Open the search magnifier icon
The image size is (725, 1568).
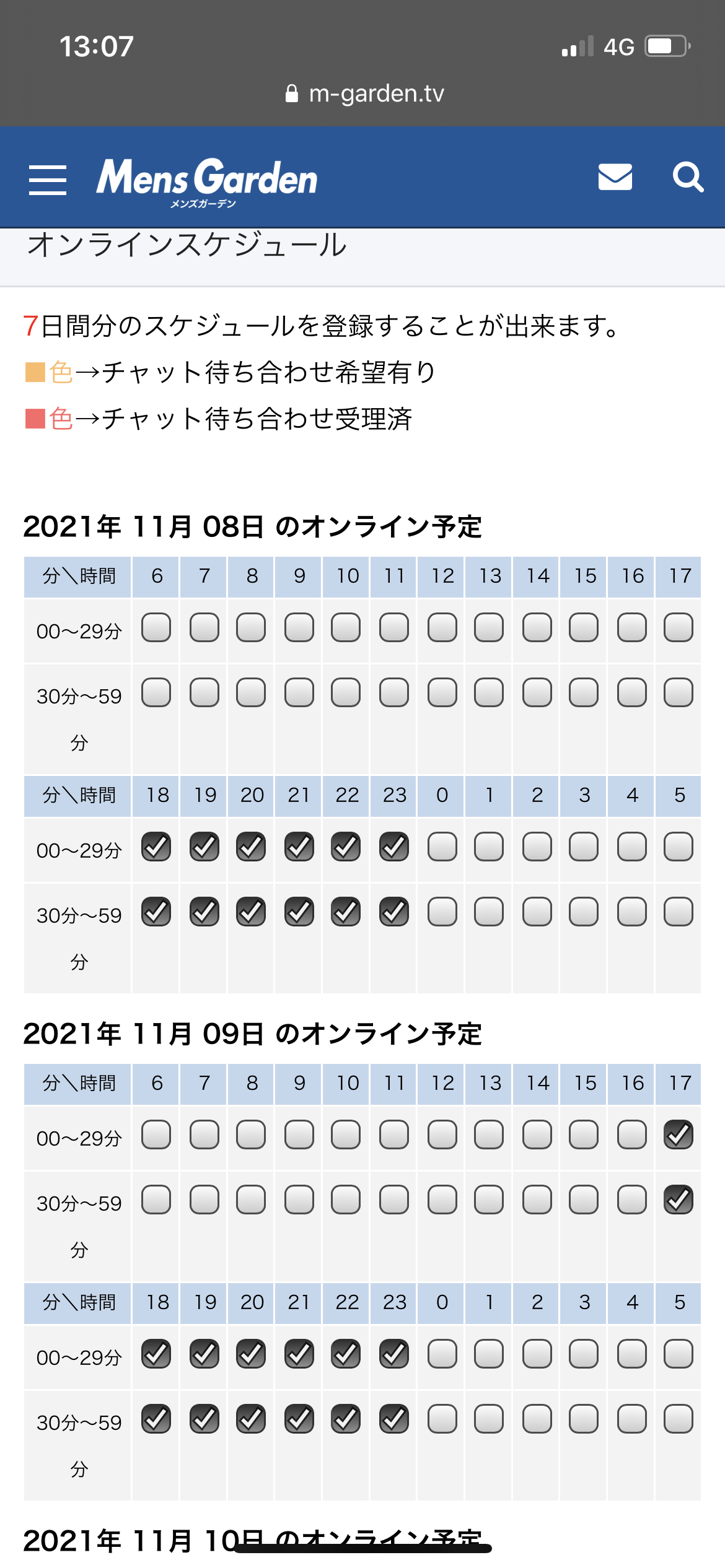tap(688, 177)
